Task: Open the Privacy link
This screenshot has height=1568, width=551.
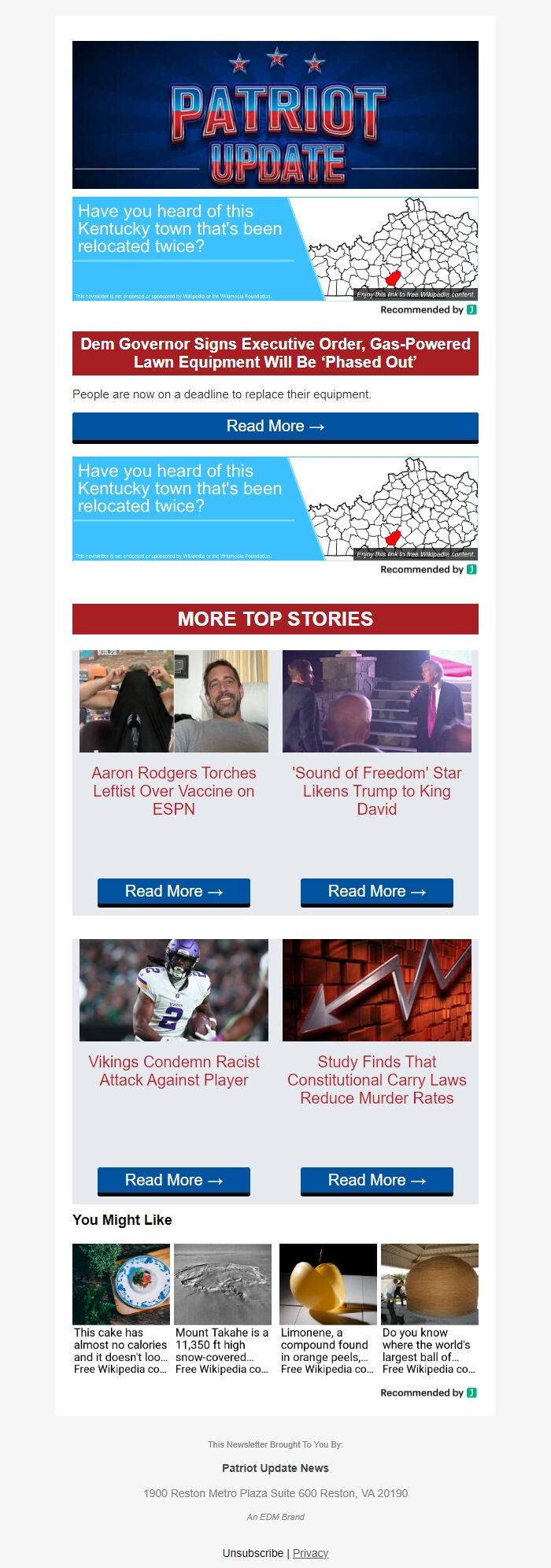Action: [310, 1553]
